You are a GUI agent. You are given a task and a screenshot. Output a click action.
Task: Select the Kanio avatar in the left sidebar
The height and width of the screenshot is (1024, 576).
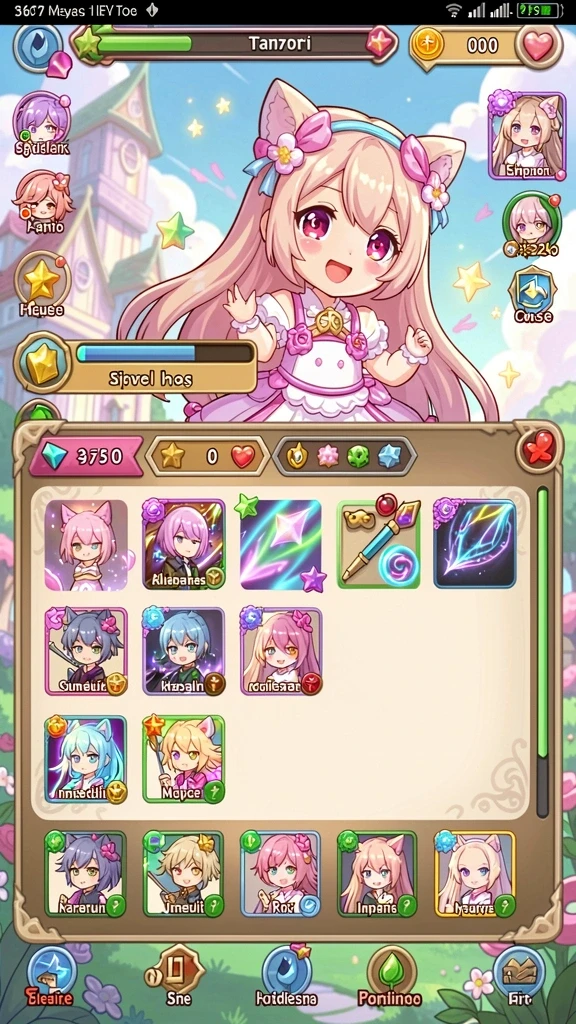tap(43, 201)
